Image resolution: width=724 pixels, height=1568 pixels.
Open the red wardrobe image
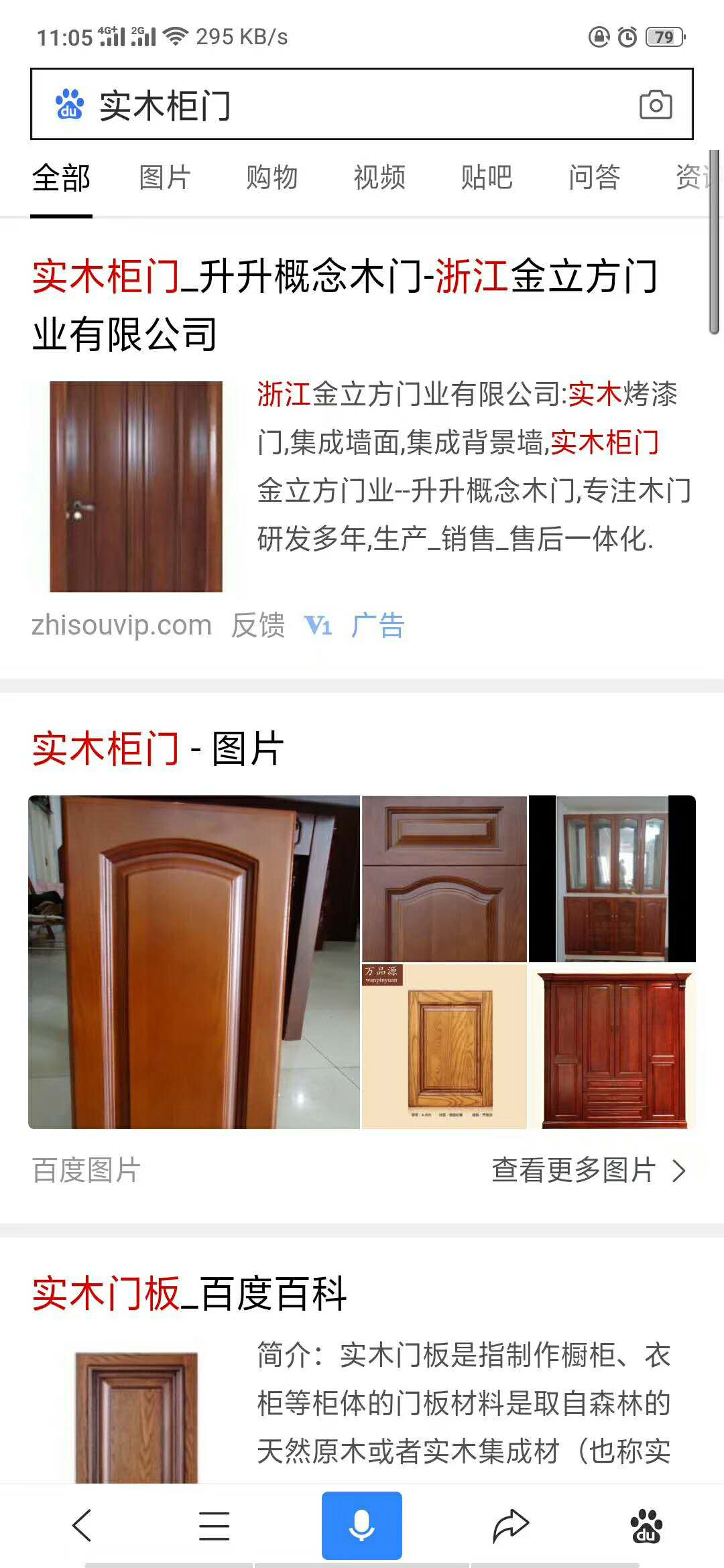613,1047
